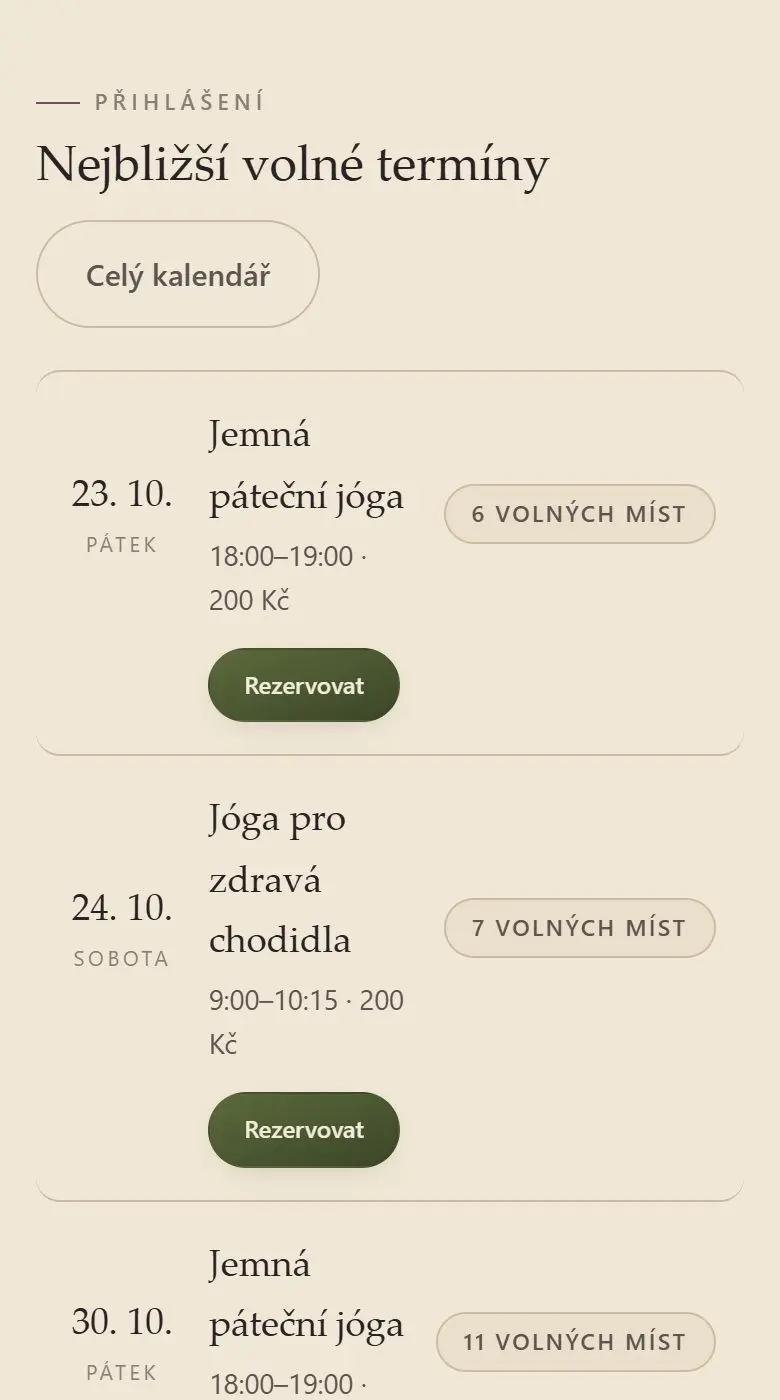Reserve Jóga pro zdravá chodidla on 24. 10.

point(304,1130)
